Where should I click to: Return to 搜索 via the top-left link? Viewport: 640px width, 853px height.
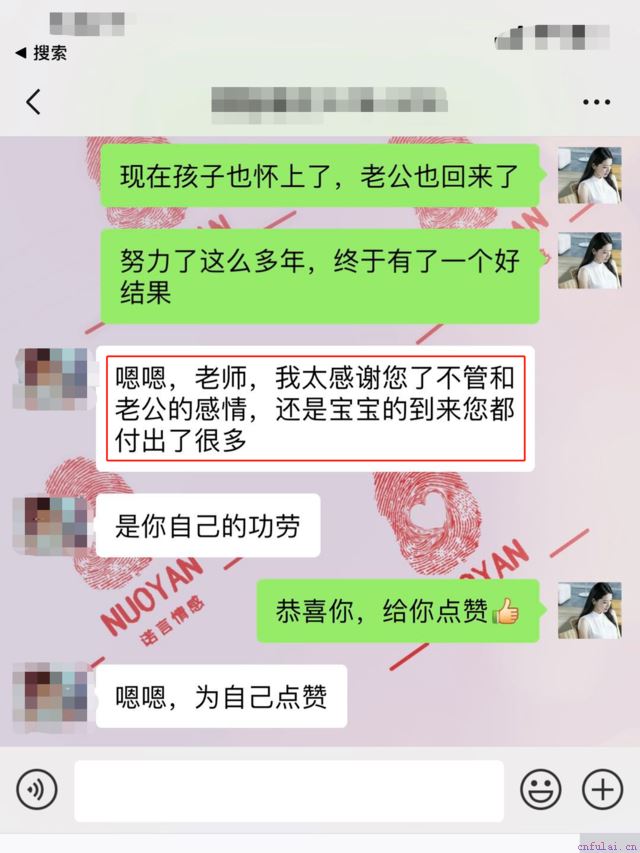tap(40, 53)
